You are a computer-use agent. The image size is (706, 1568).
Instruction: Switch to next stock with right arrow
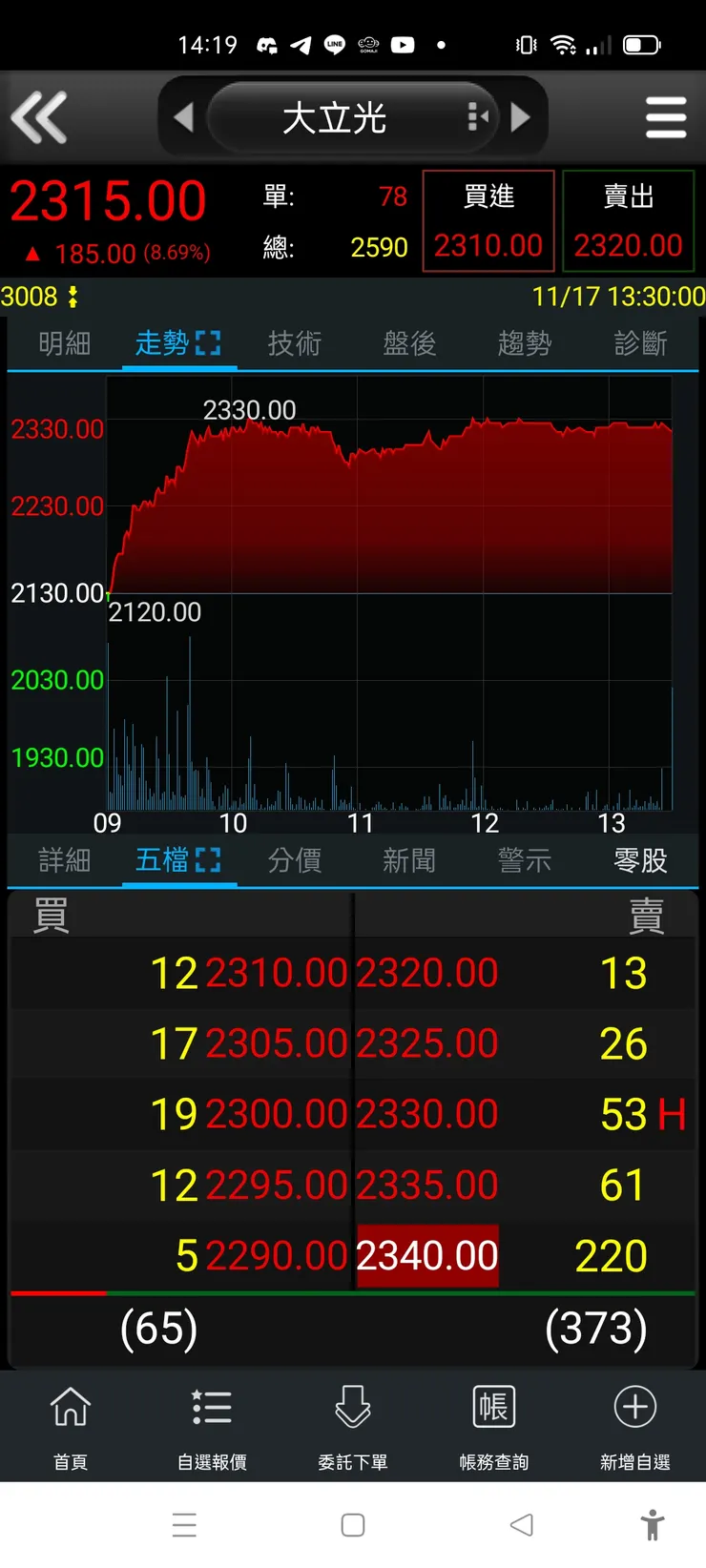520,116
